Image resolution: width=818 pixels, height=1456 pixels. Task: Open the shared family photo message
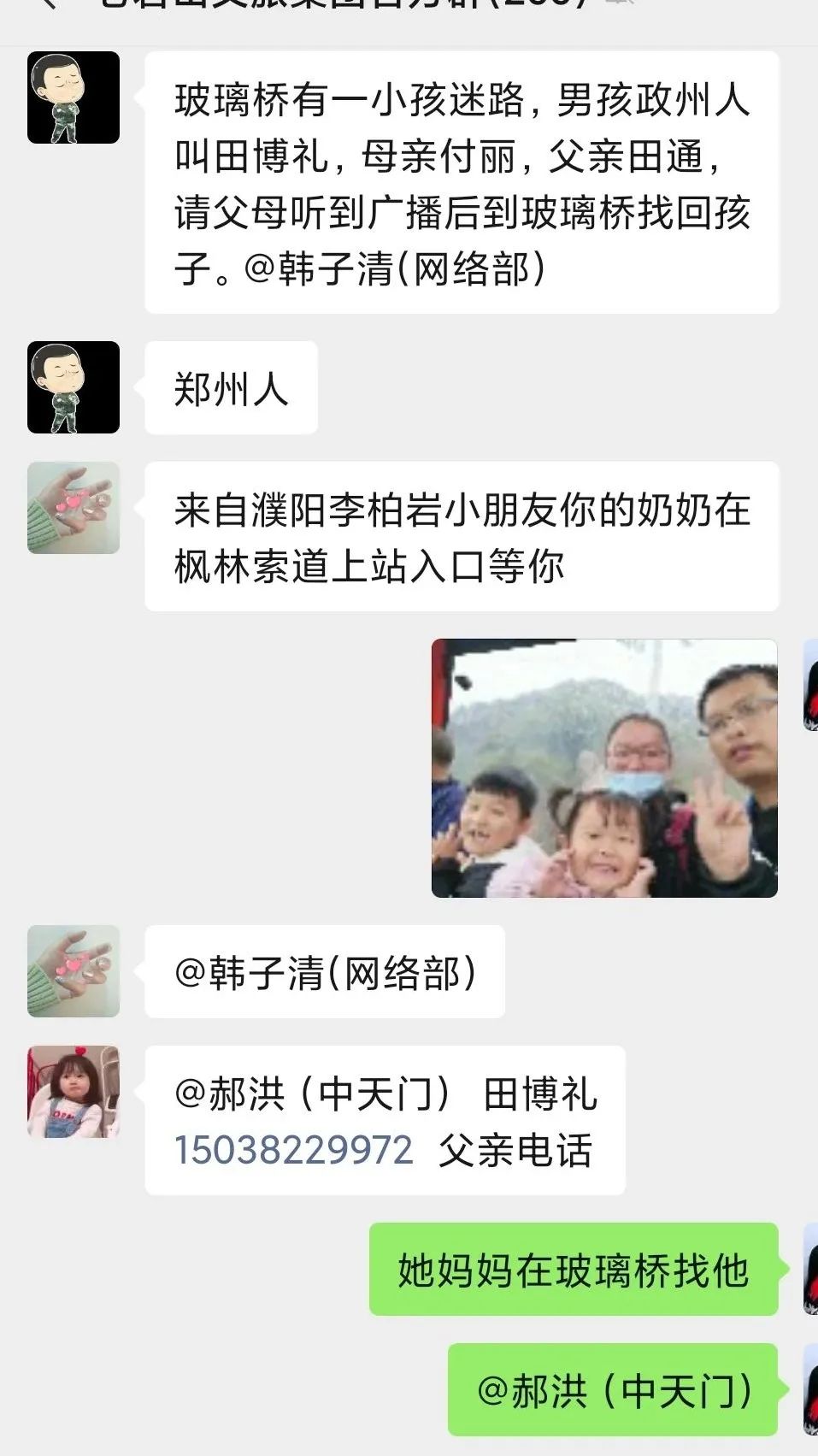pos(604,768)
